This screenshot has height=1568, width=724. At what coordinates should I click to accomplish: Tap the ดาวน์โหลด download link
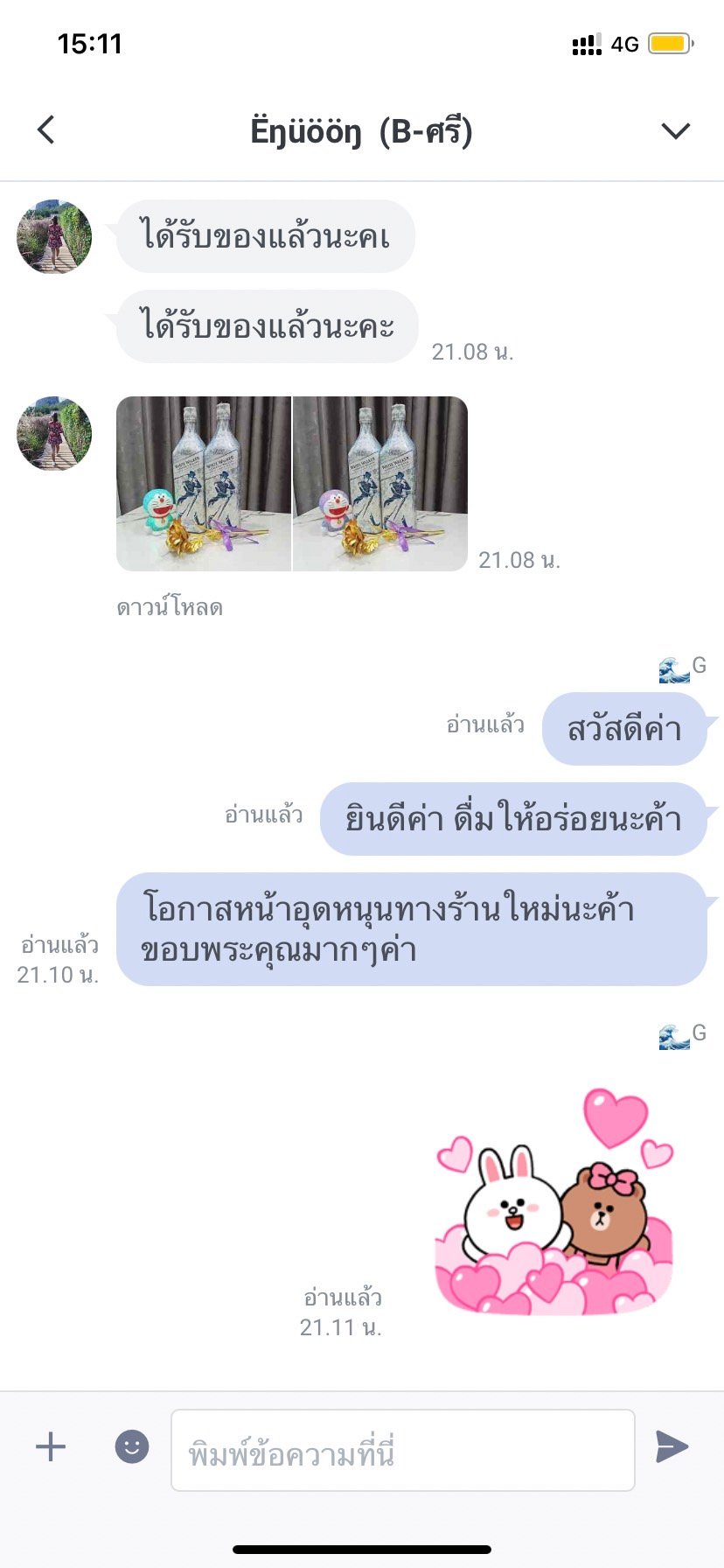(170, 607)
